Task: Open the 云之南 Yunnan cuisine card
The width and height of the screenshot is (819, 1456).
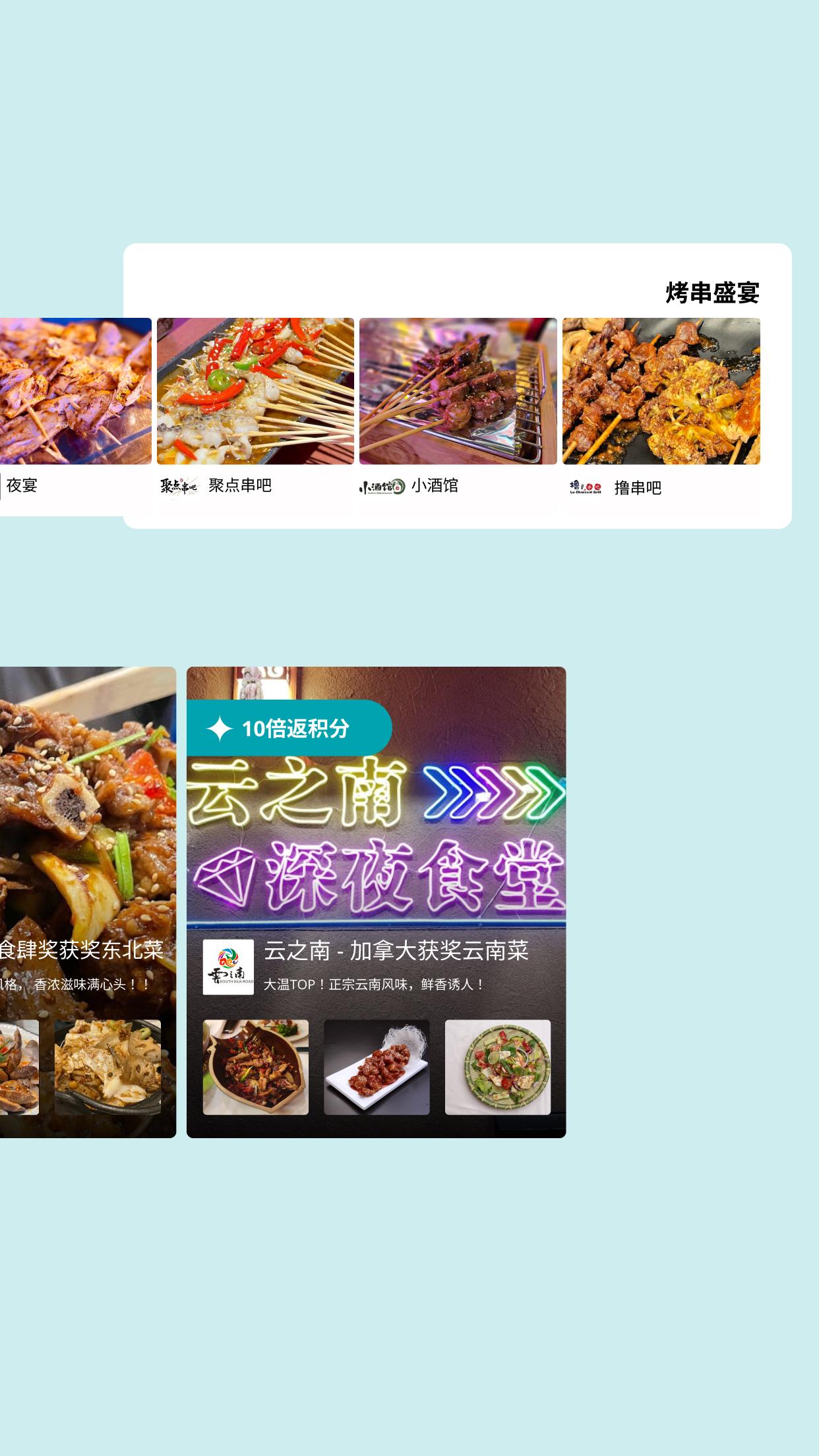Action: click(376, 902)
